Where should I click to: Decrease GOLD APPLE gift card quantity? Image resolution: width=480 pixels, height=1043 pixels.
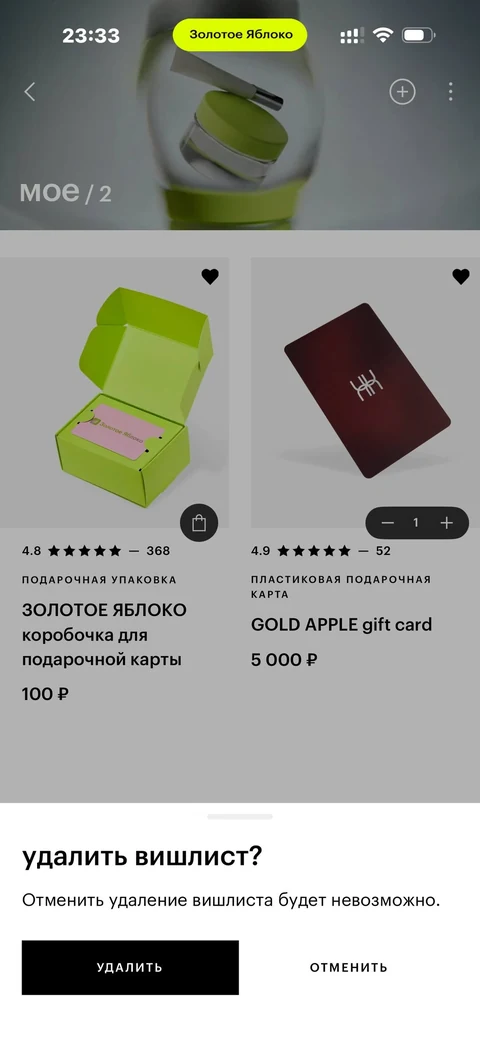click(x=388, y=523)
